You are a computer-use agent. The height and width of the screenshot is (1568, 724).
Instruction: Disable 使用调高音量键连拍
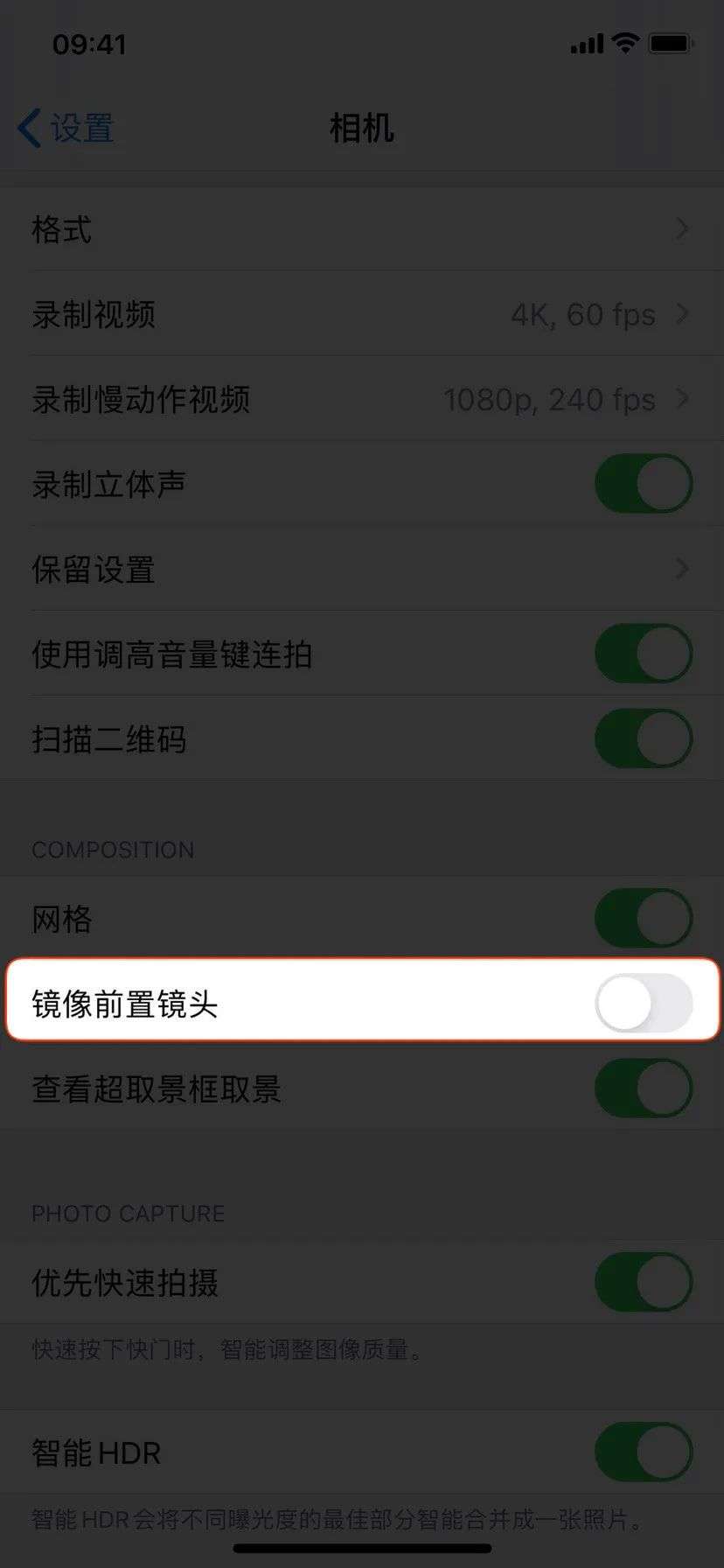tap(644, 654)
